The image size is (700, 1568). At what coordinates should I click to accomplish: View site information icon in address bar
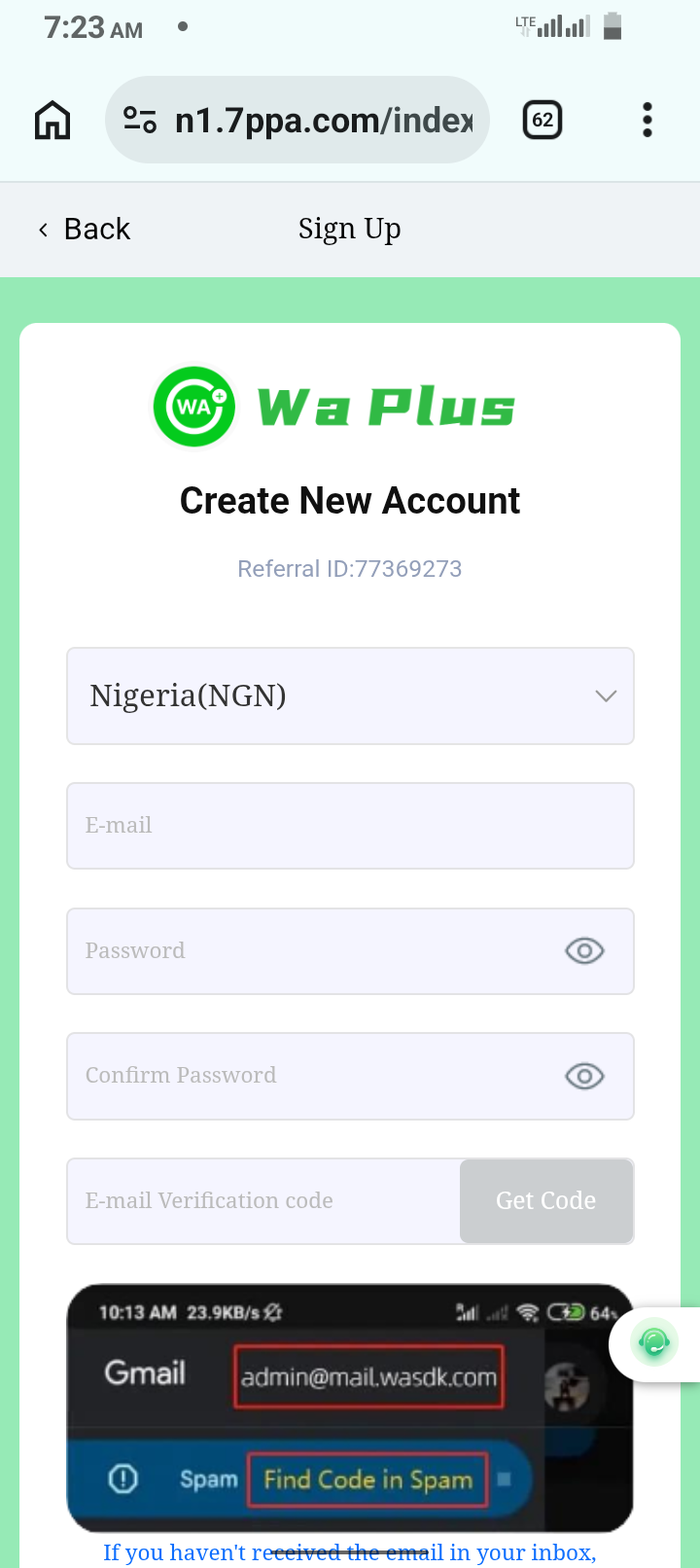pos(140,121)
